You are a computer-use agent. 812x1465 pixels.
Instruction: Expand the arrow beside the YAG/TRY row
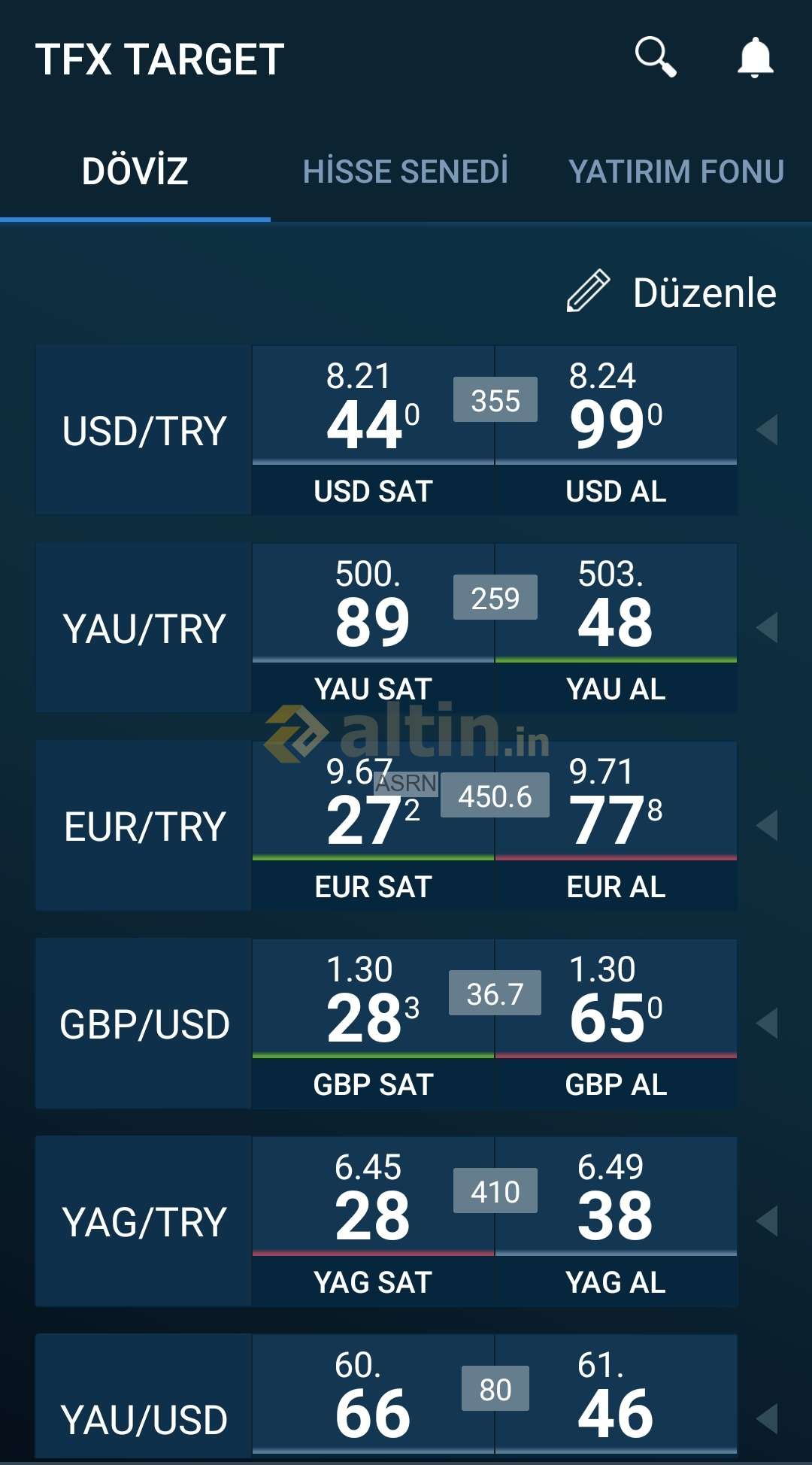[767, 1221]
